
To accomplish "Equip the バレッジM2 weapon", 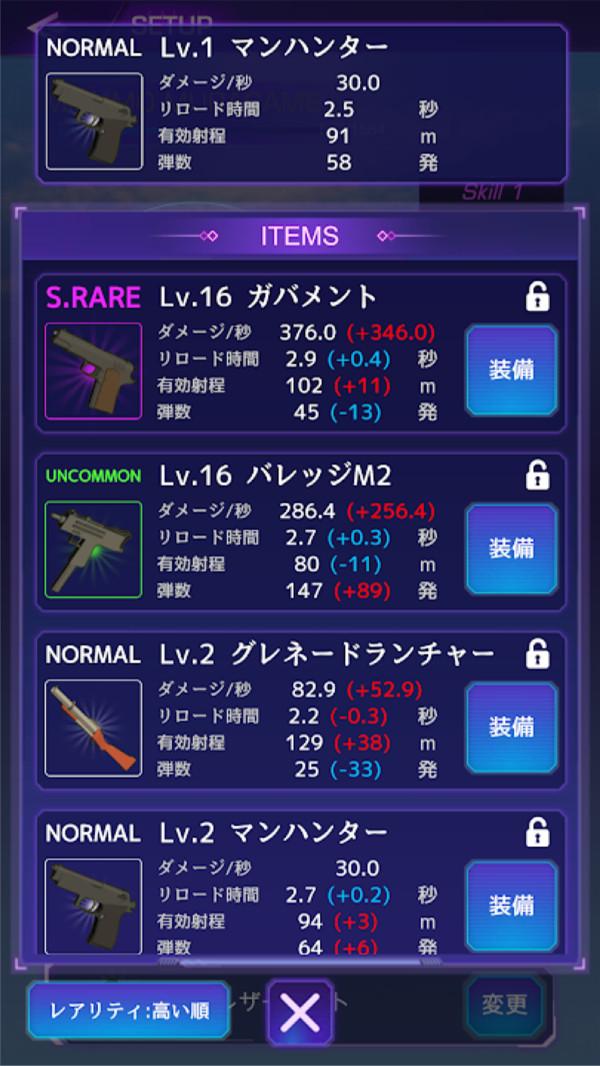I will click(x=511, y=548).
